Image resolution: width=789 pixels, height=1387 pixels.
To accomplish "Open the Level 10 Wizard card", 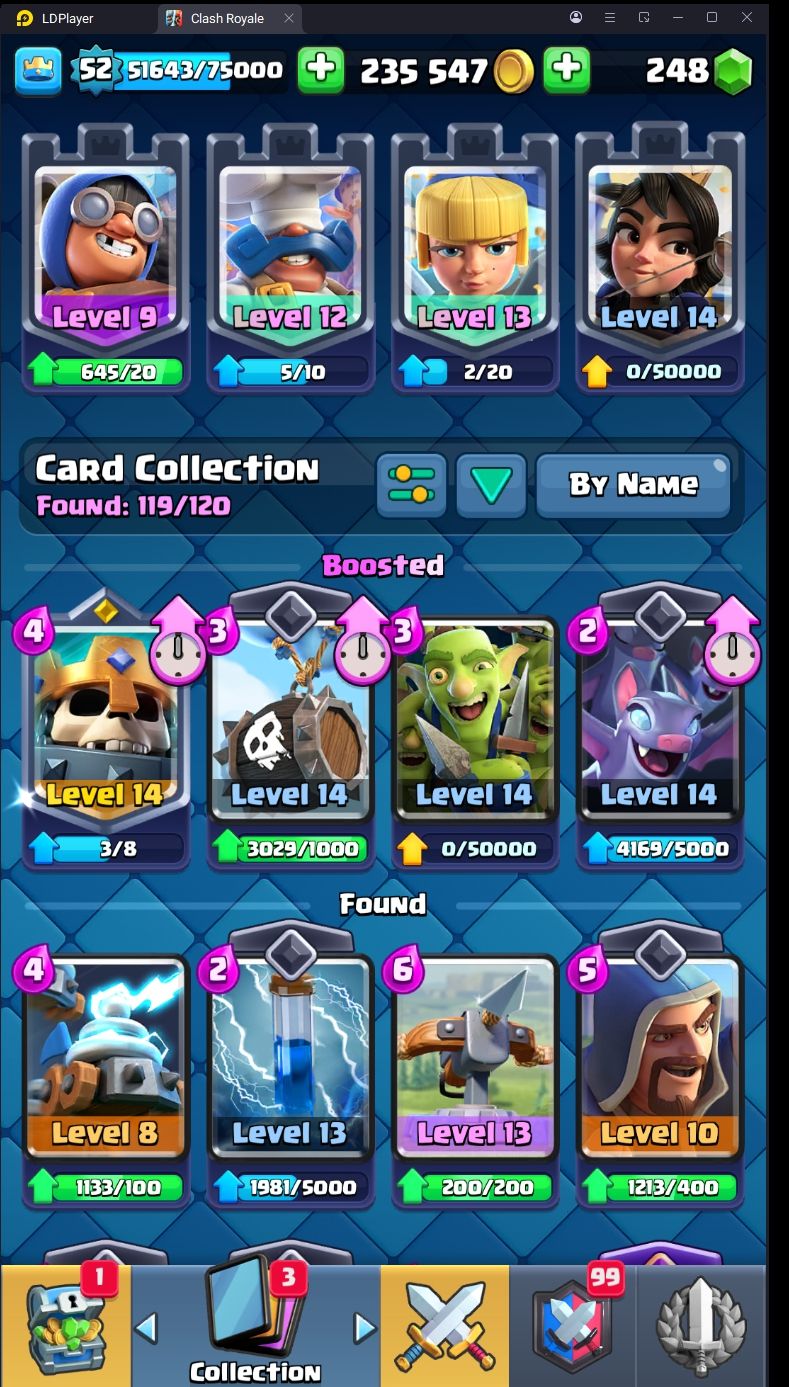I will [x=659, y=1073].
